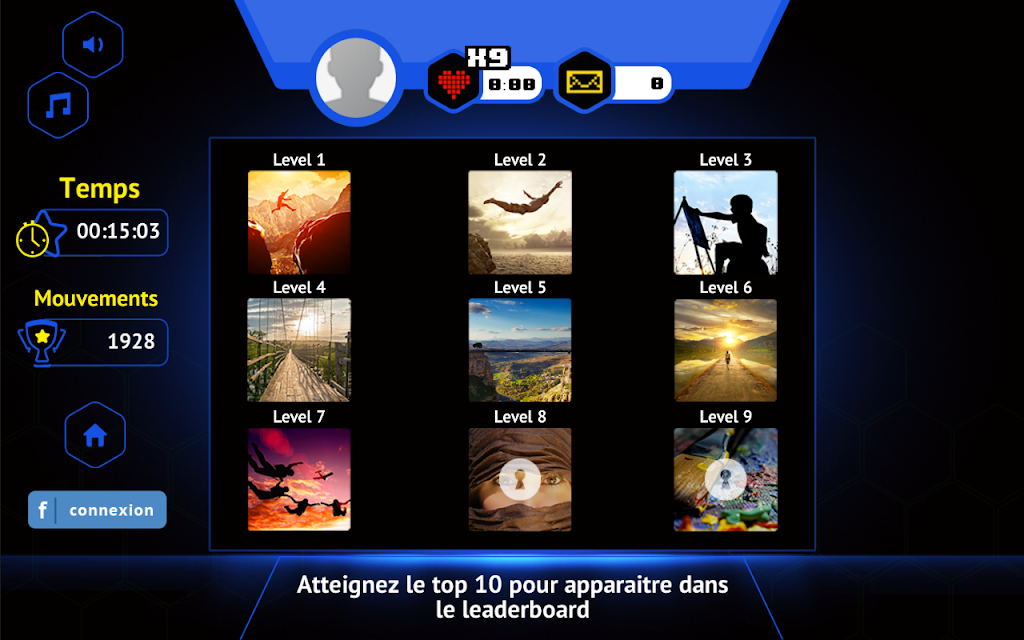Tap the locked Level 8 tile
The height and width of the screenshot is (640, 1024).
point(520,479)
